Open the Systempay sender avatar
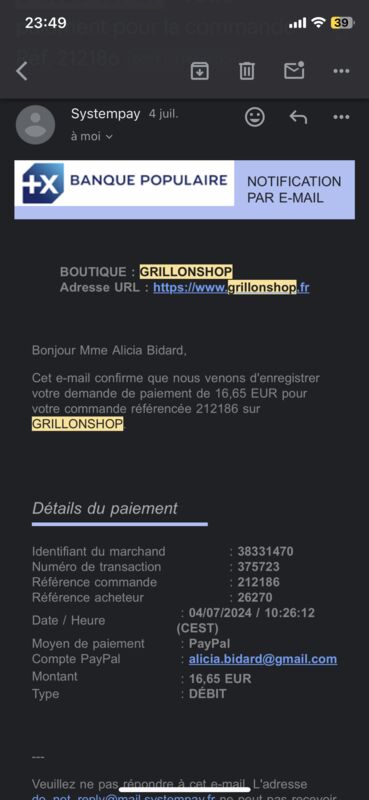Viewport: 369px width, 800px height. 35,124
